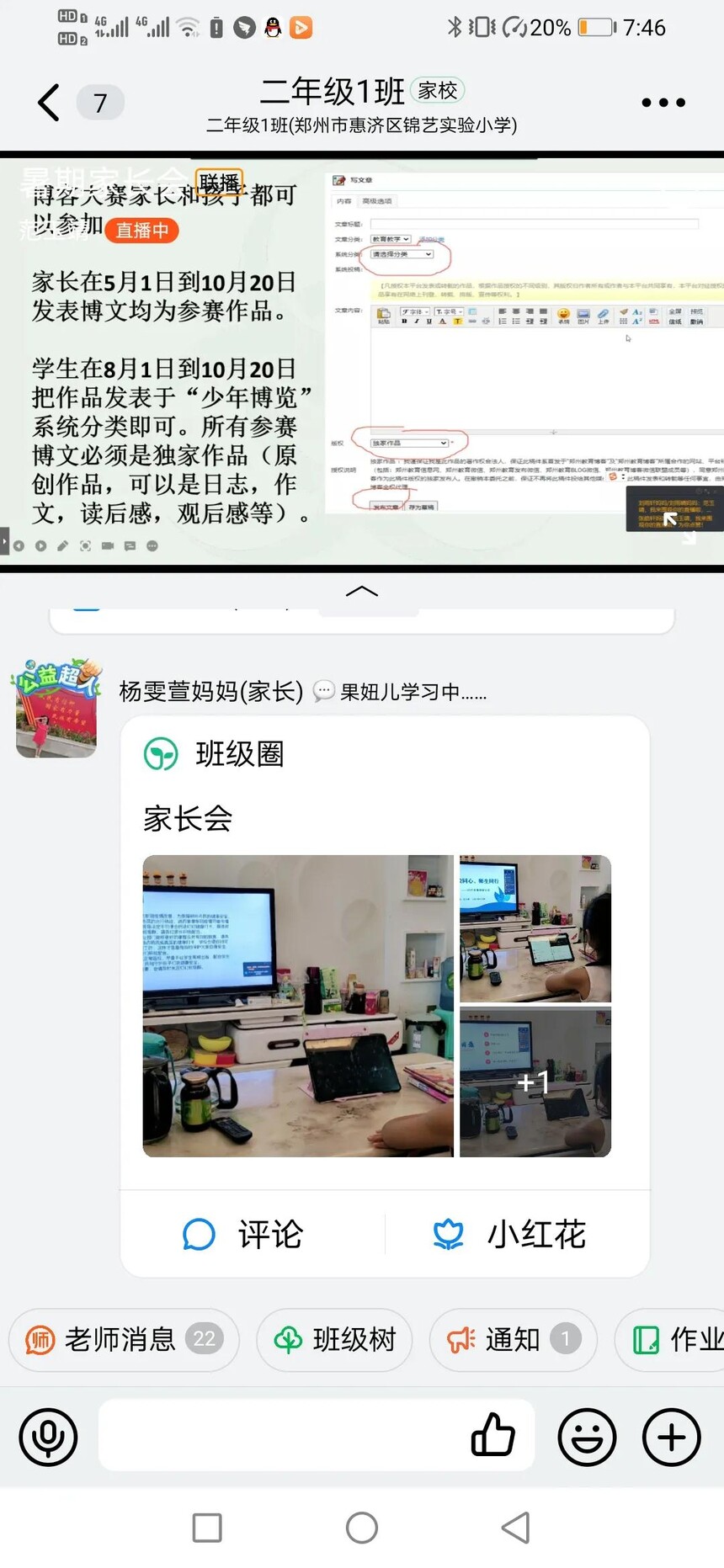This screenshot has height=1568, width=724.
Task: Open the 通知 chip
Action: click(x=513, y=1339)
